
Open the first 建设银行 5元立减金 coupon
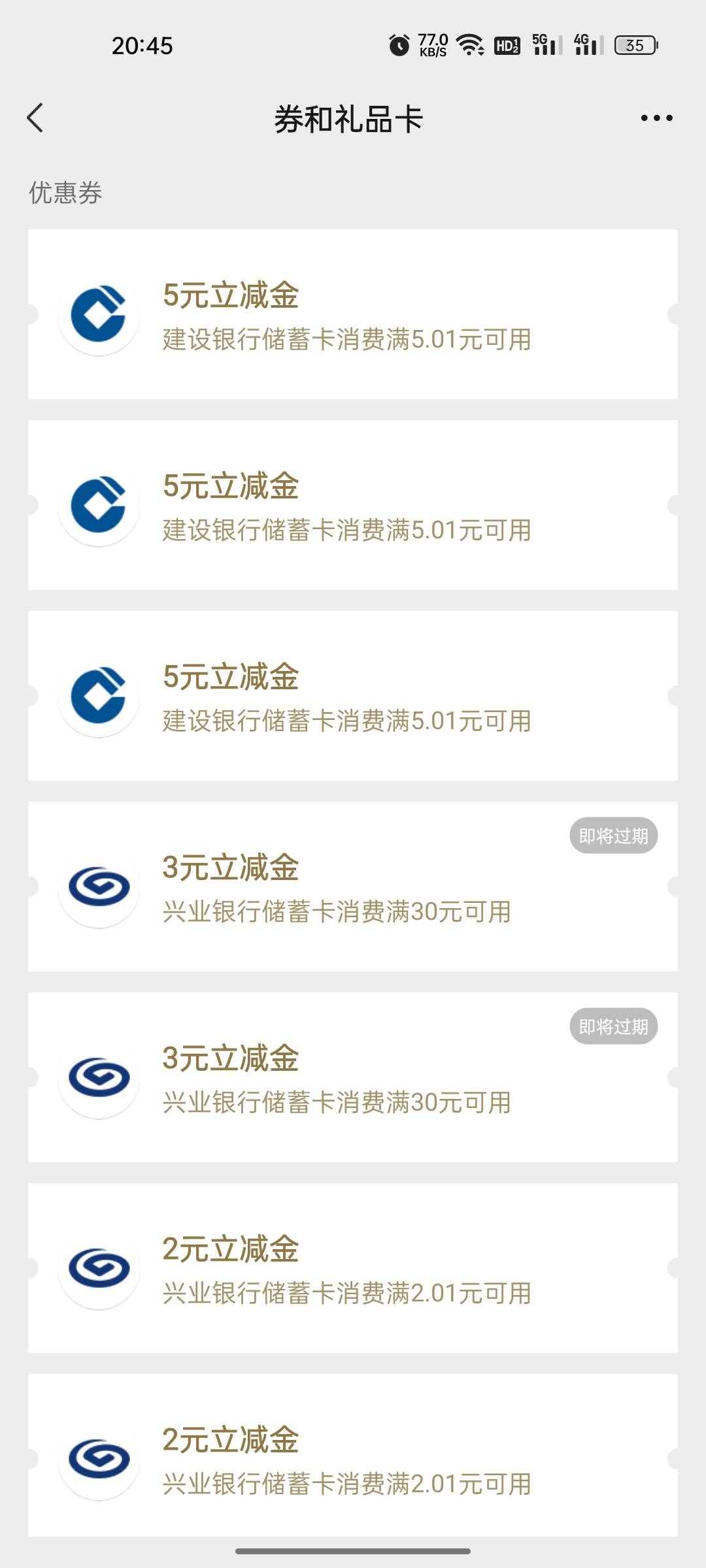tap(353, 314)
